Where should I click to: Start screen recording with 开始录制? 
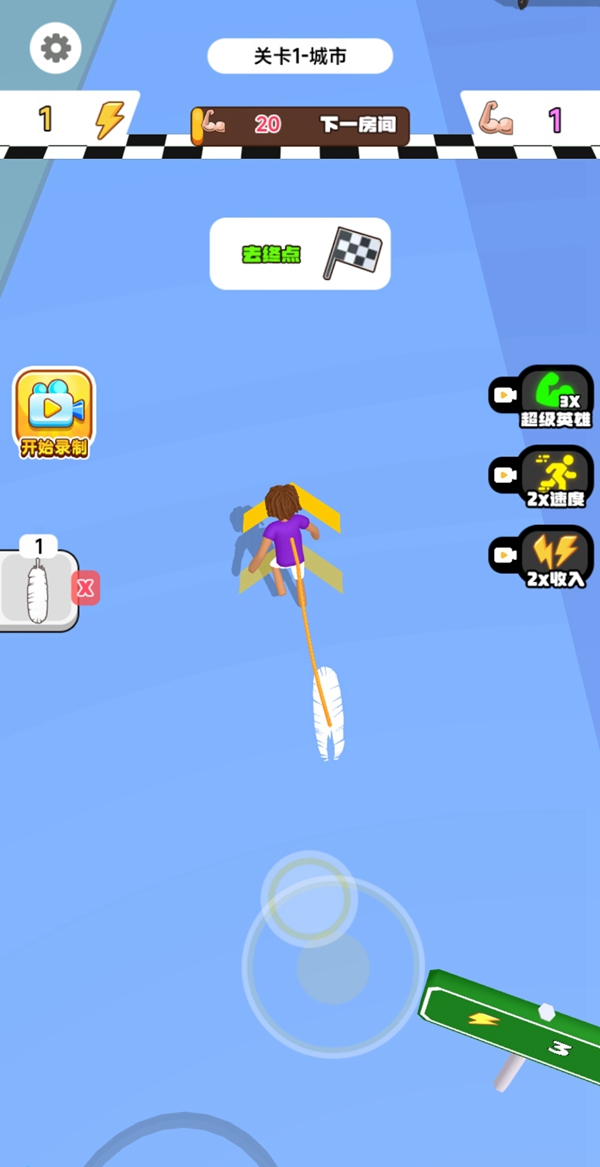54,414
